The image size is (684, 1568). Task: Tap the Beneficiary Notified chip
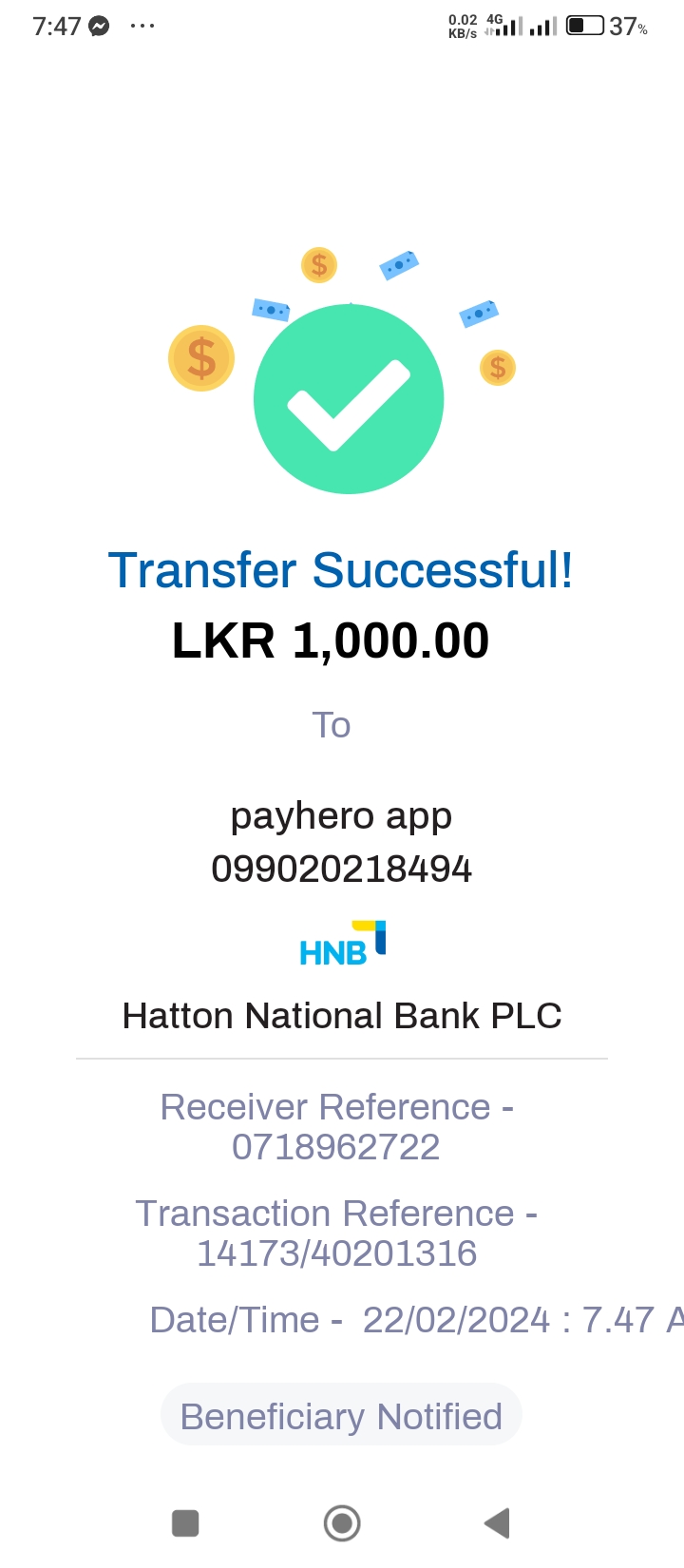[341, 1416]
